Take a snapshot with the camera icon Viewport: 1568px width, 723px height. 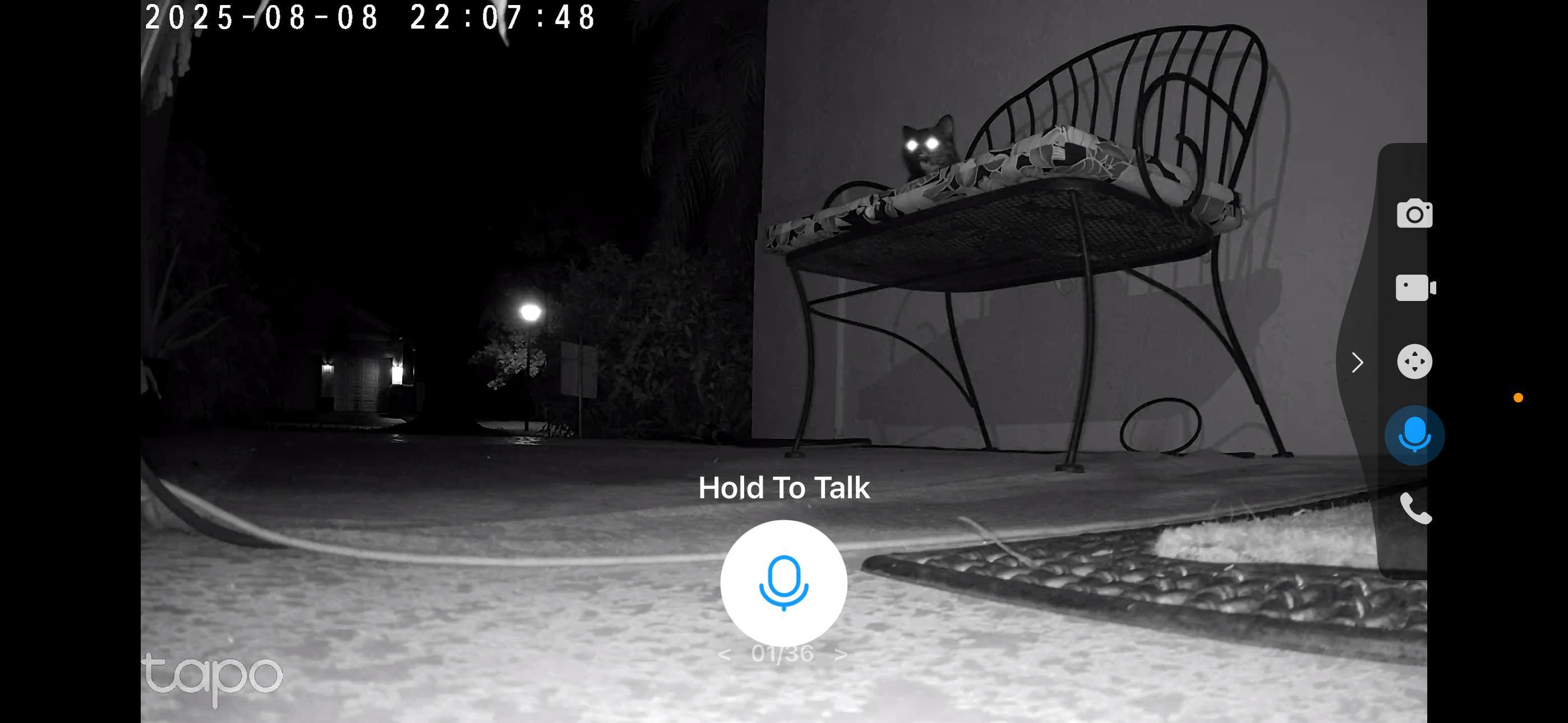pyautogui.click(x=1414, y=214)
